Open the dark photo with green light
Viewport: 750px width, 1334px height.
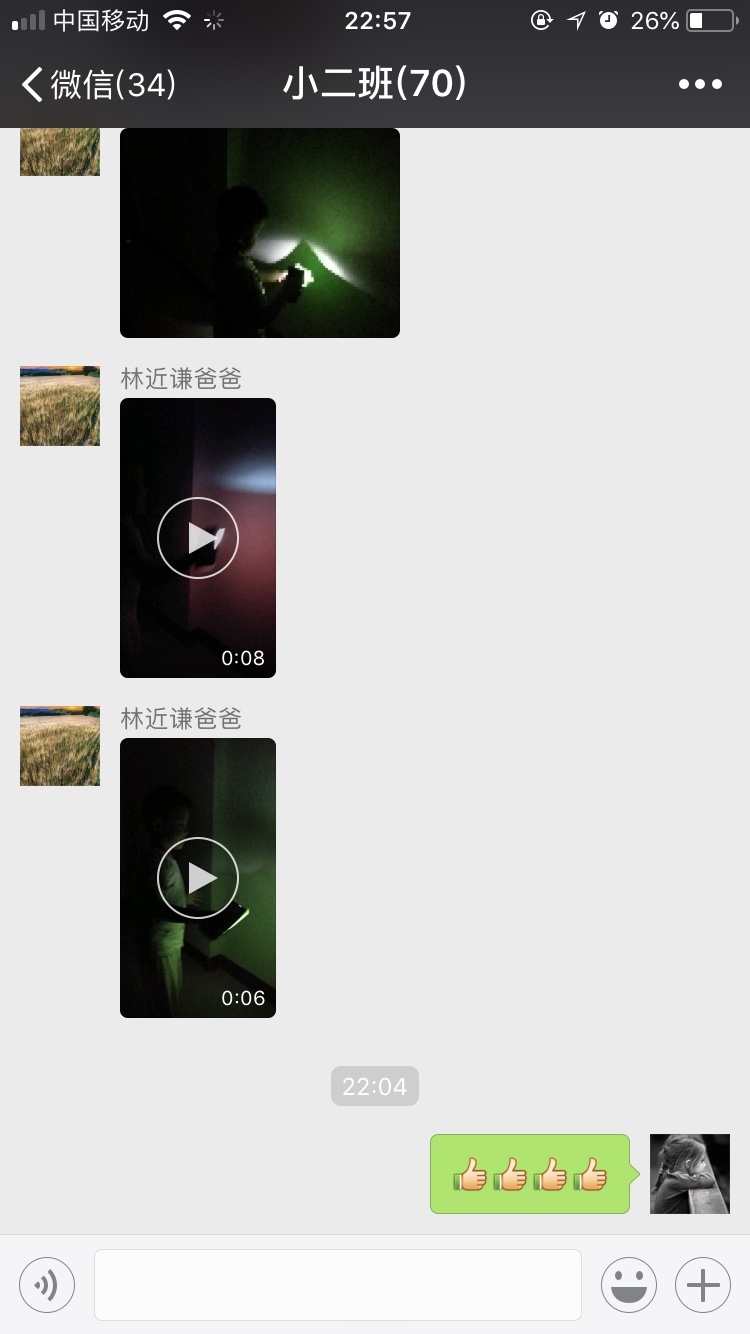[x=260, y=233]
